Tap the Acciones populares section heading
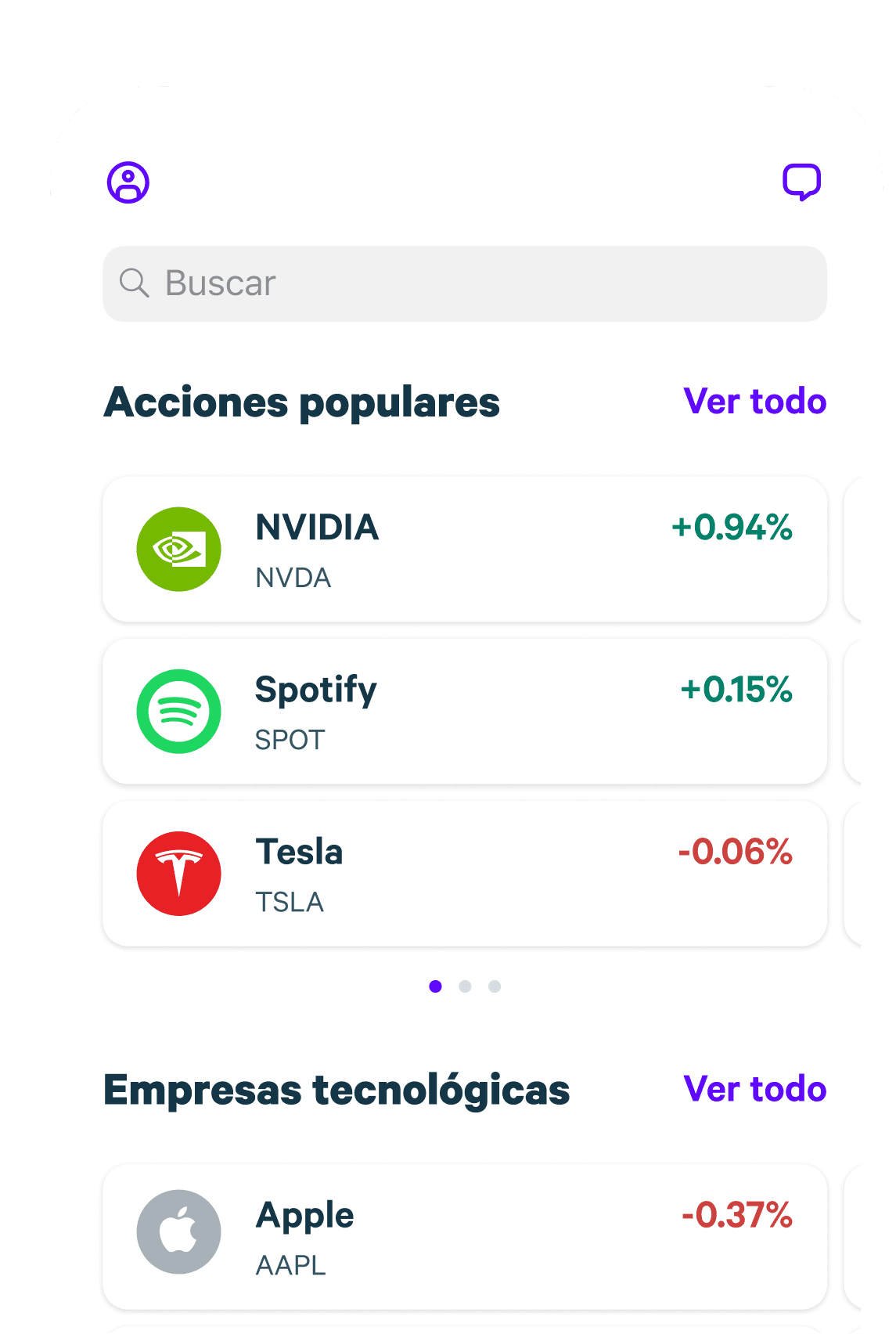 click(303, 402)
